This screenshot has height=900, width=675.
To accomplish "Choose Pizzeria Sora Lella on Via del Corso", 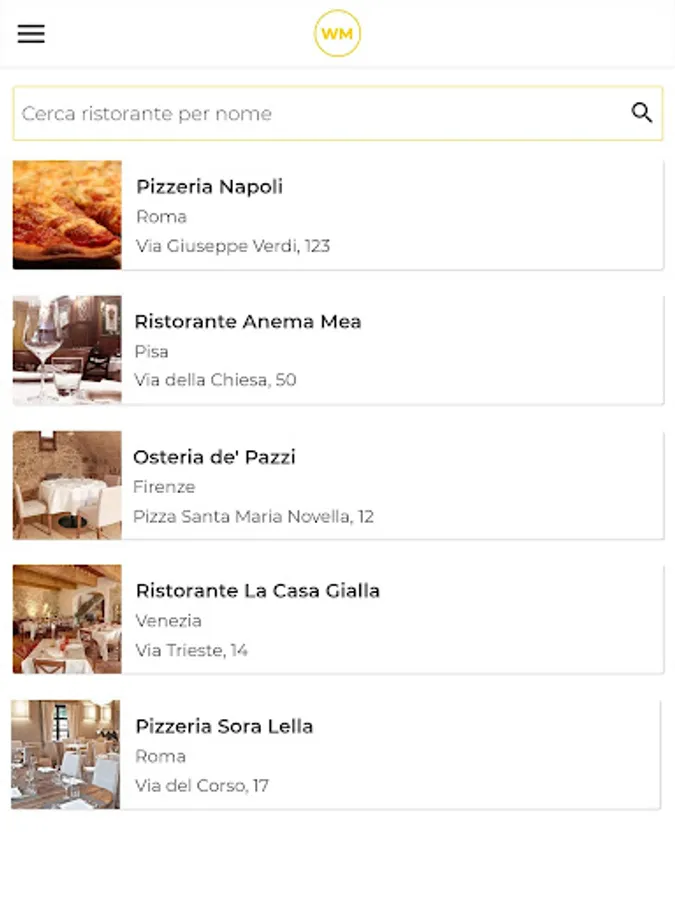I will tap(338, 755).
